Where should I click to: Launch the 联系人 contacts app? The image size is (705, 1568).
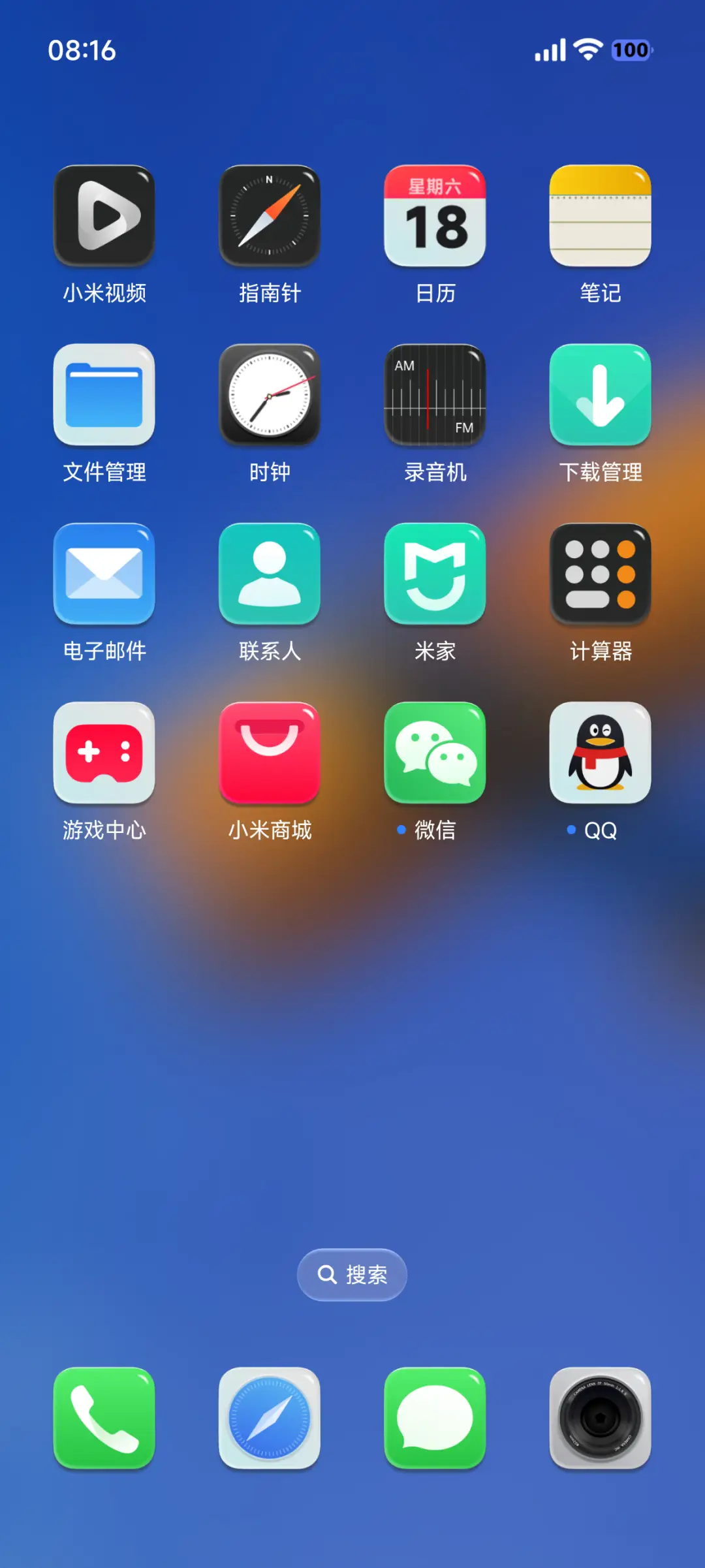[x=270, y=574]
